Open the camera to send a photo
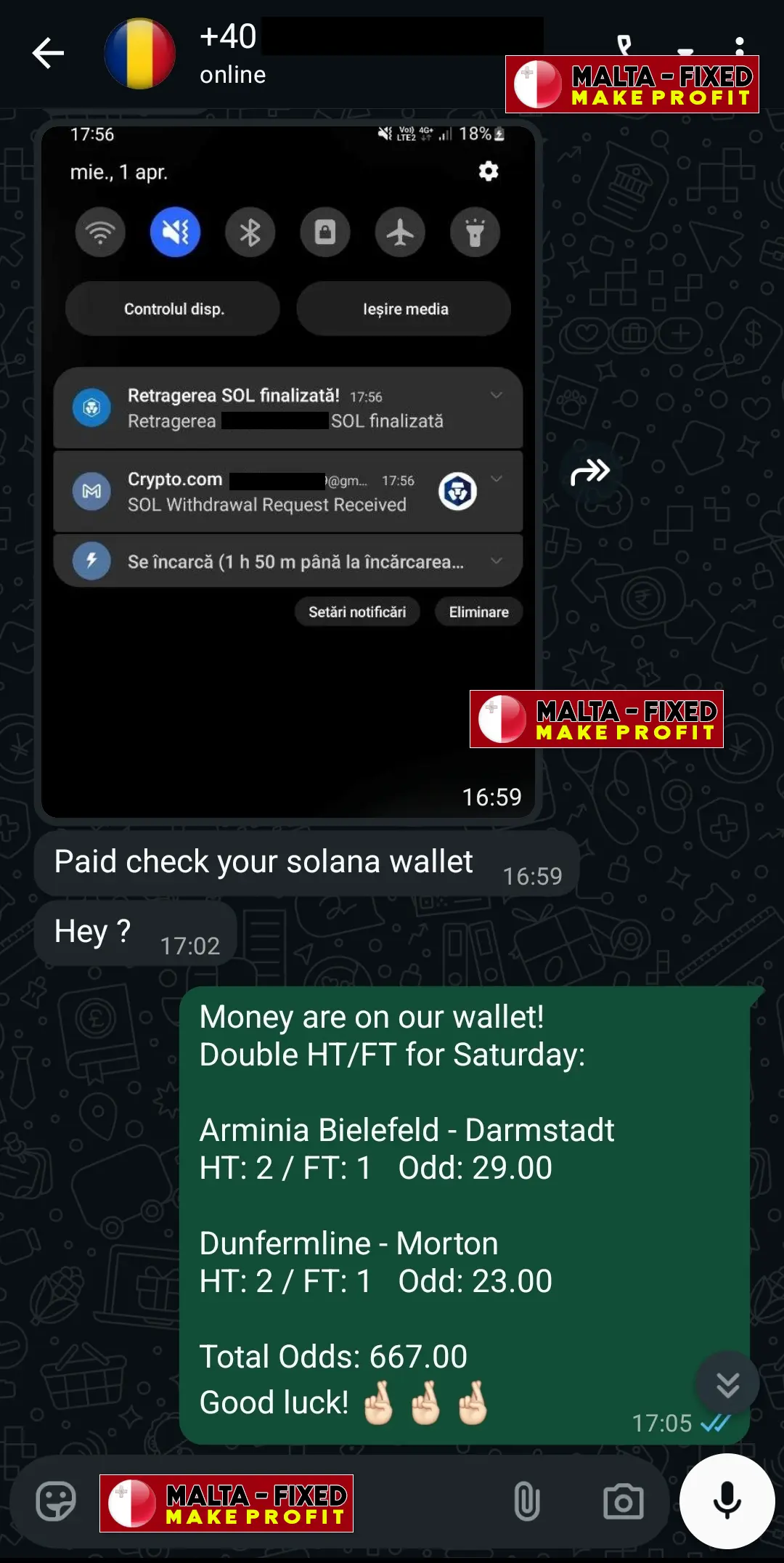This screenshot has width=784, height=1563. coord(623,1502)
